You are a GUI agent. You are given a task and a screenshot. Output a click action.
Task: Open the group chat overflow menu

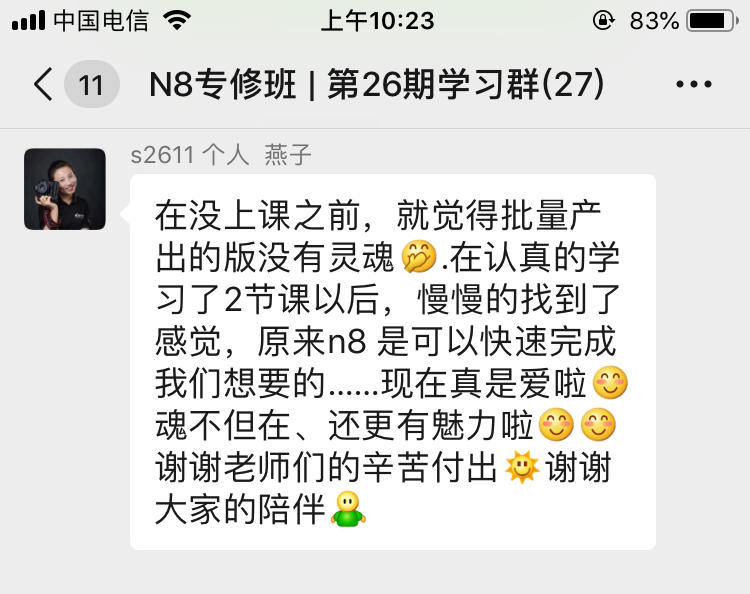(694, 86)
